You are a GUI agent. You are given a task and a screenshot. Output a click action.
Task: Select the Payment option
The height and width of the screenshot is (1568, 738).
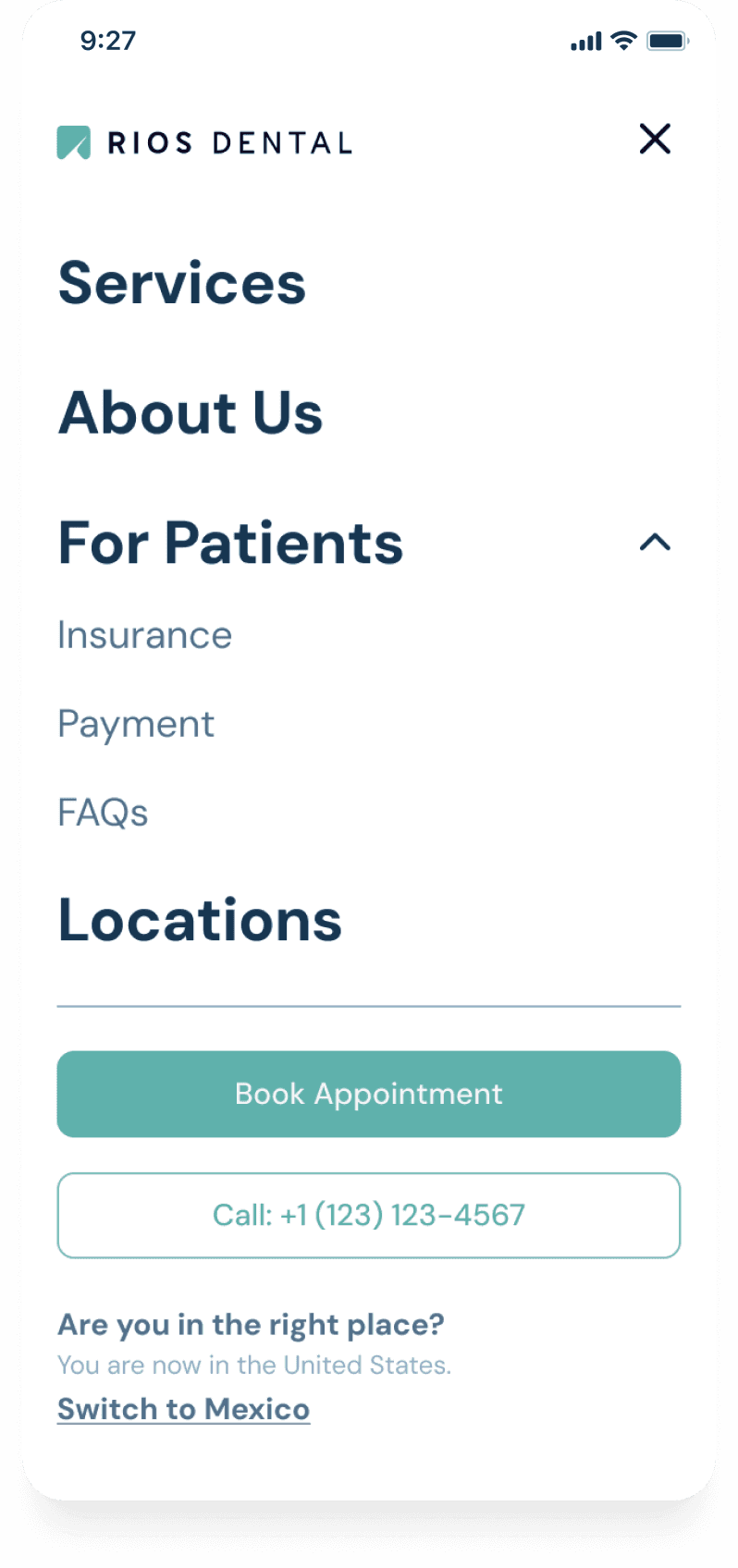[x=136, y=725]
